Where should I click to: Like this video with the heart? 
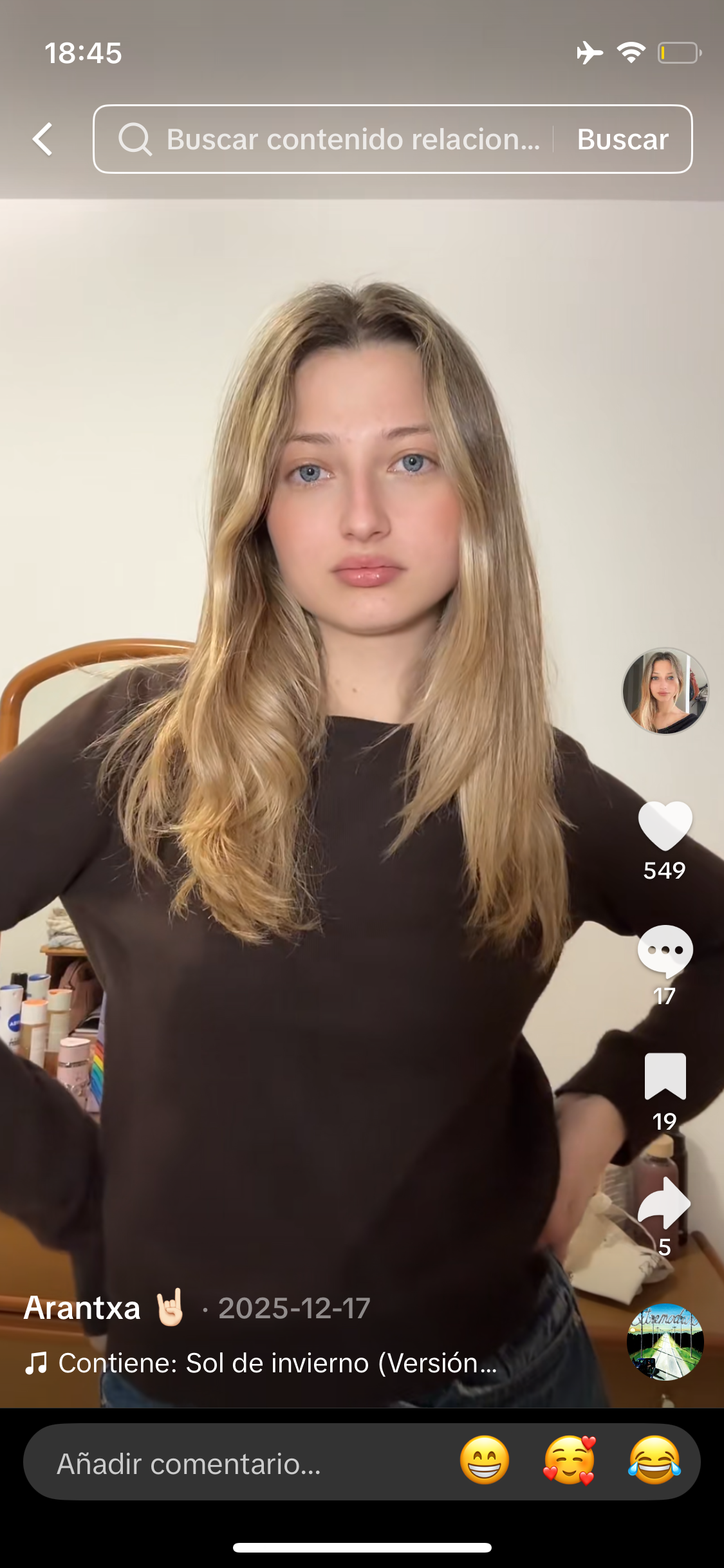[x=665, y=826]
